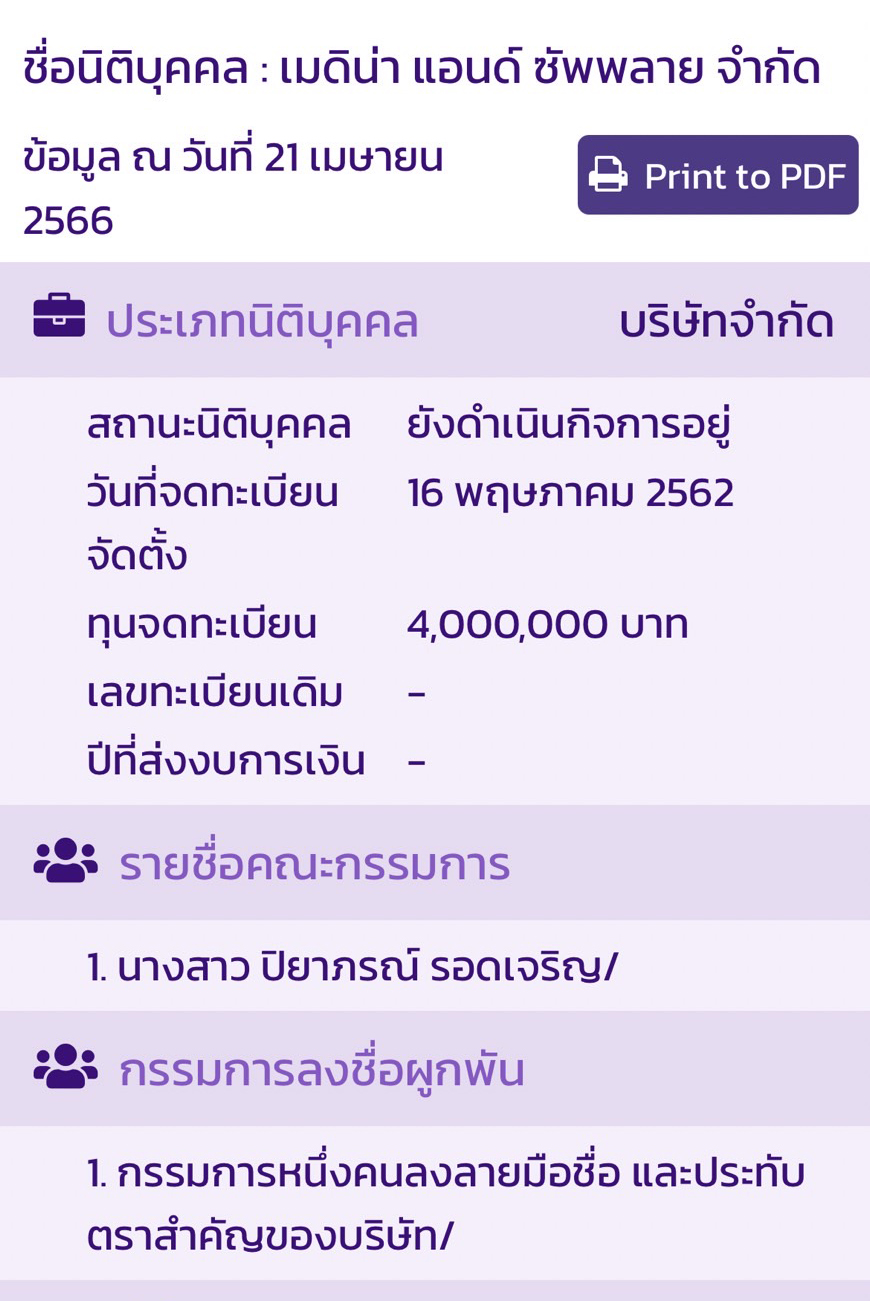Click the printer icon on Print to PDF button
Screen dimensions: 870x1301
[x=606, y=175]
